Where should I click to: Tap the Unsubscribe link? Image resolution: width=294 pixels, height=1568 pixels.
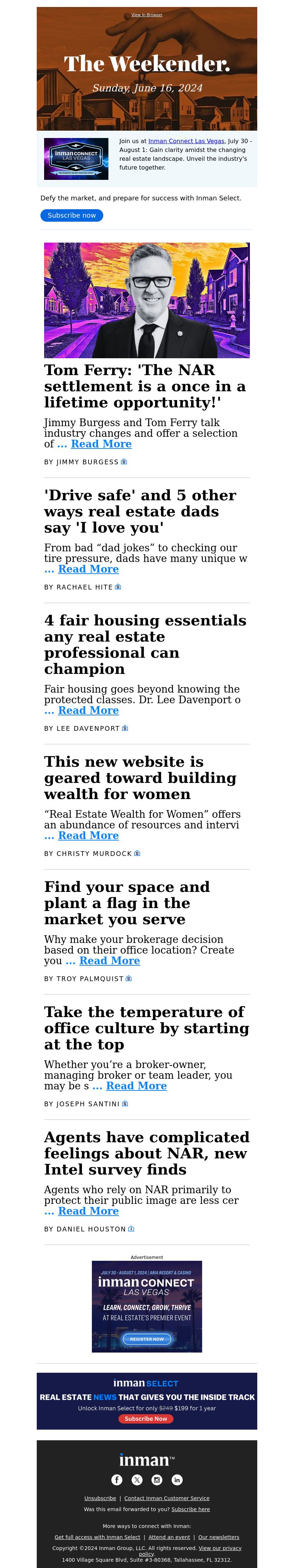pyautogui.click(x=100, y=1498)
